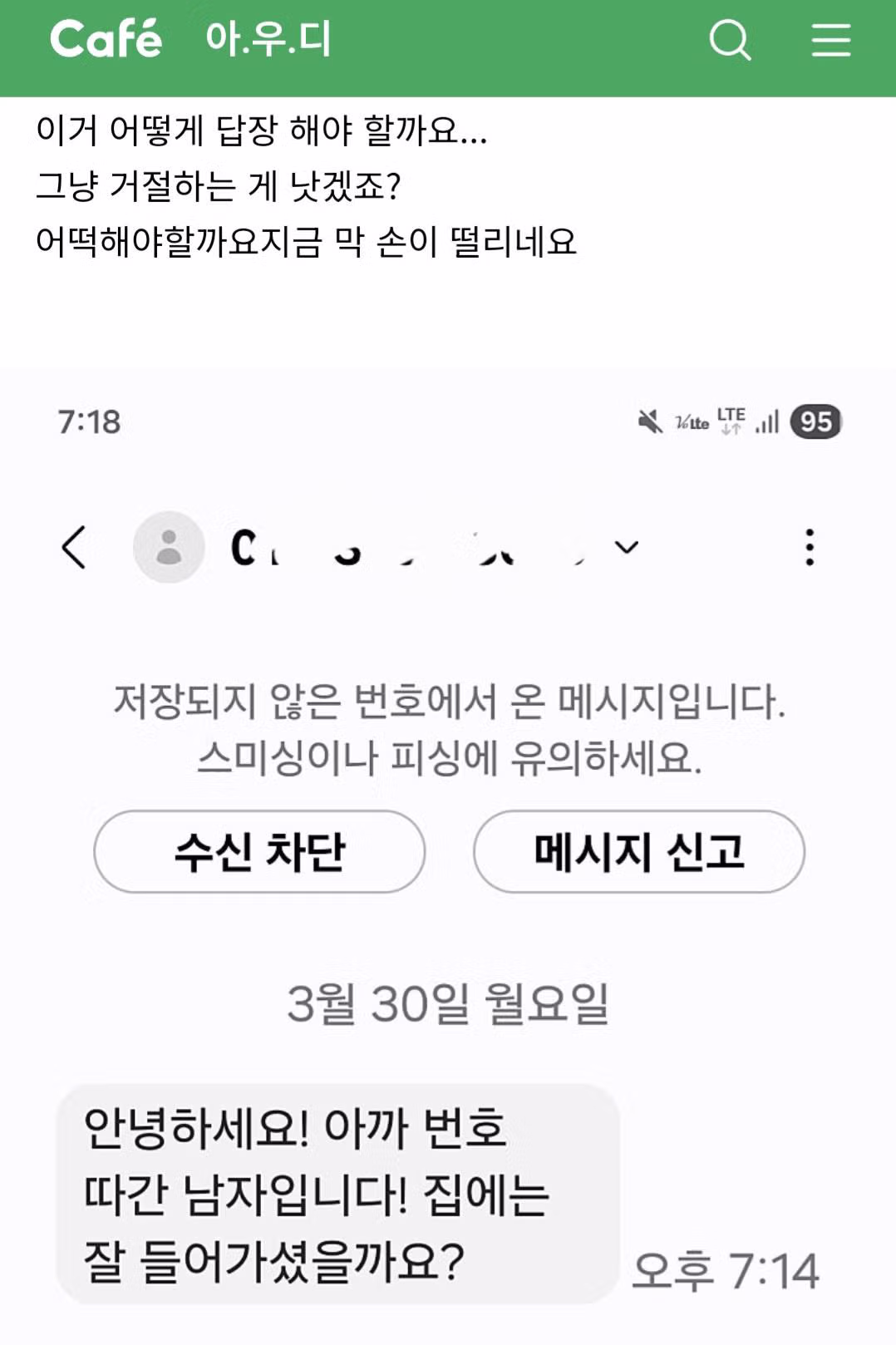This screenshot has width=896, height=1345.
Task: Tap the VoLTE indicator in the status bar
Action: 691,423
